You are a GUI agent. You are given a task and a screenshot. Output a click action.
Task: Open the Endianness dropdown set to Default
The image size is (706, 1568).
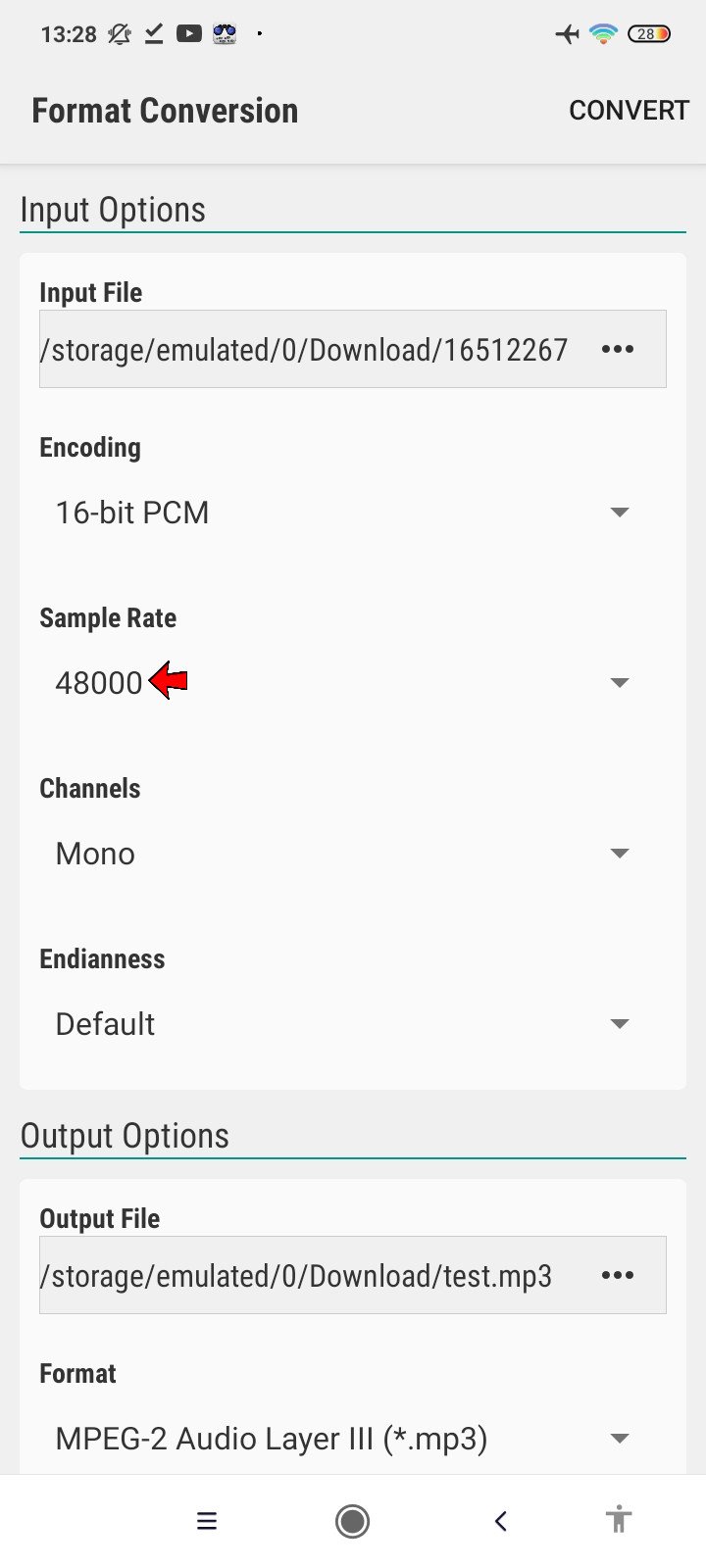(x=343, y=1024)
